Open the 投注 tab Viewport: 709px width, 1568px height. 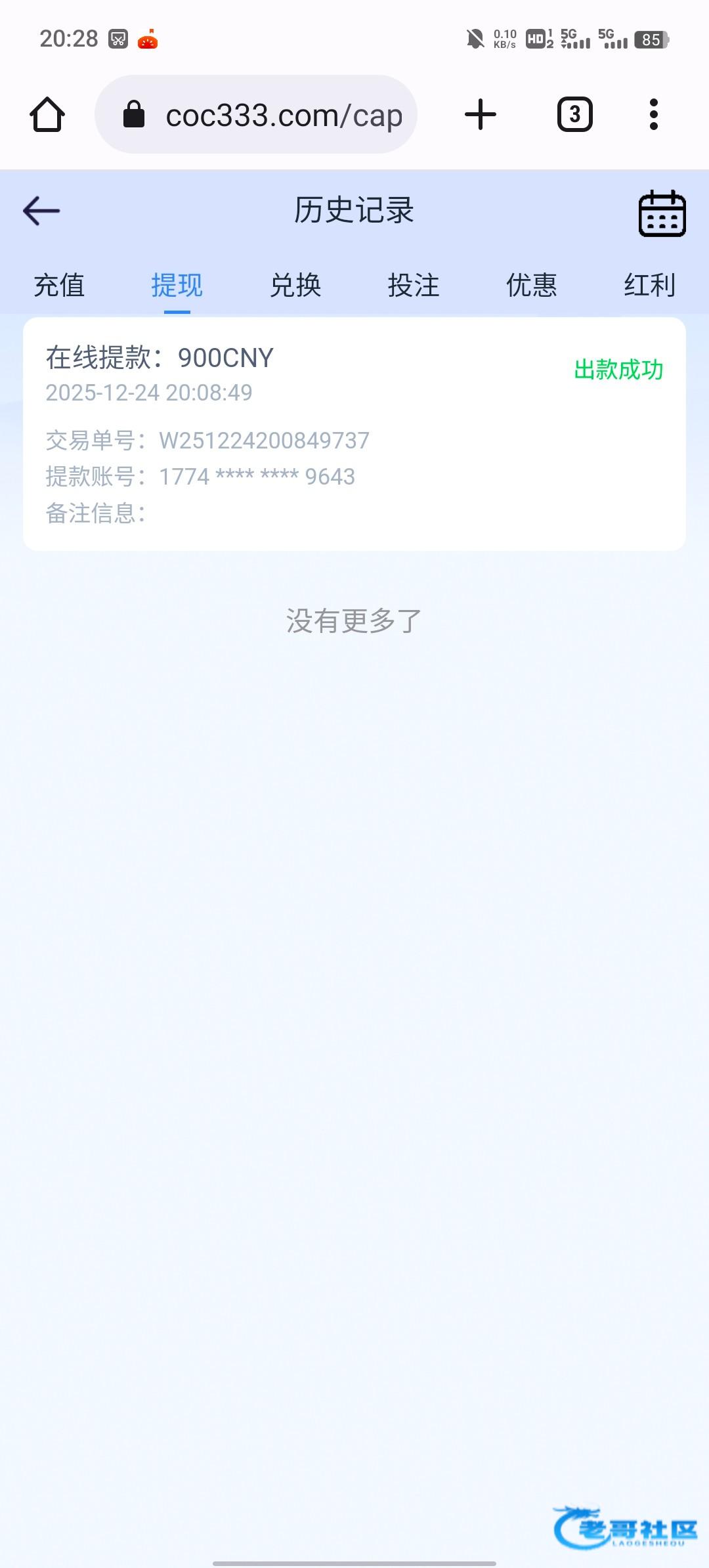[x=413, y=286]
